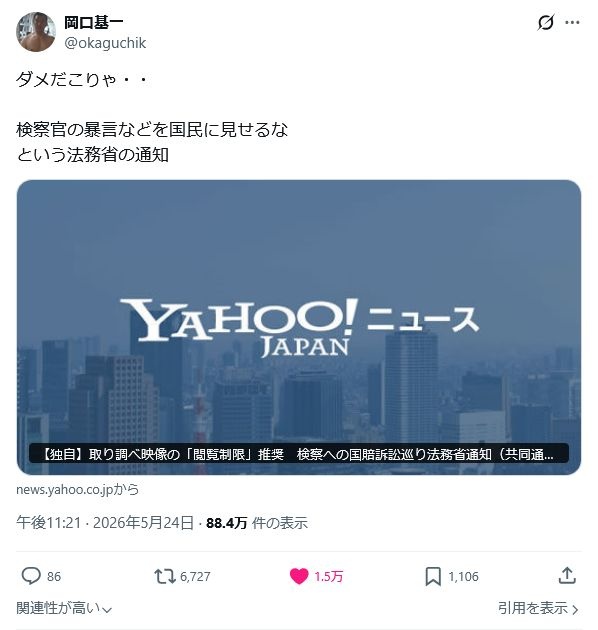Open the three-dot overflow menu

(572, 22)
